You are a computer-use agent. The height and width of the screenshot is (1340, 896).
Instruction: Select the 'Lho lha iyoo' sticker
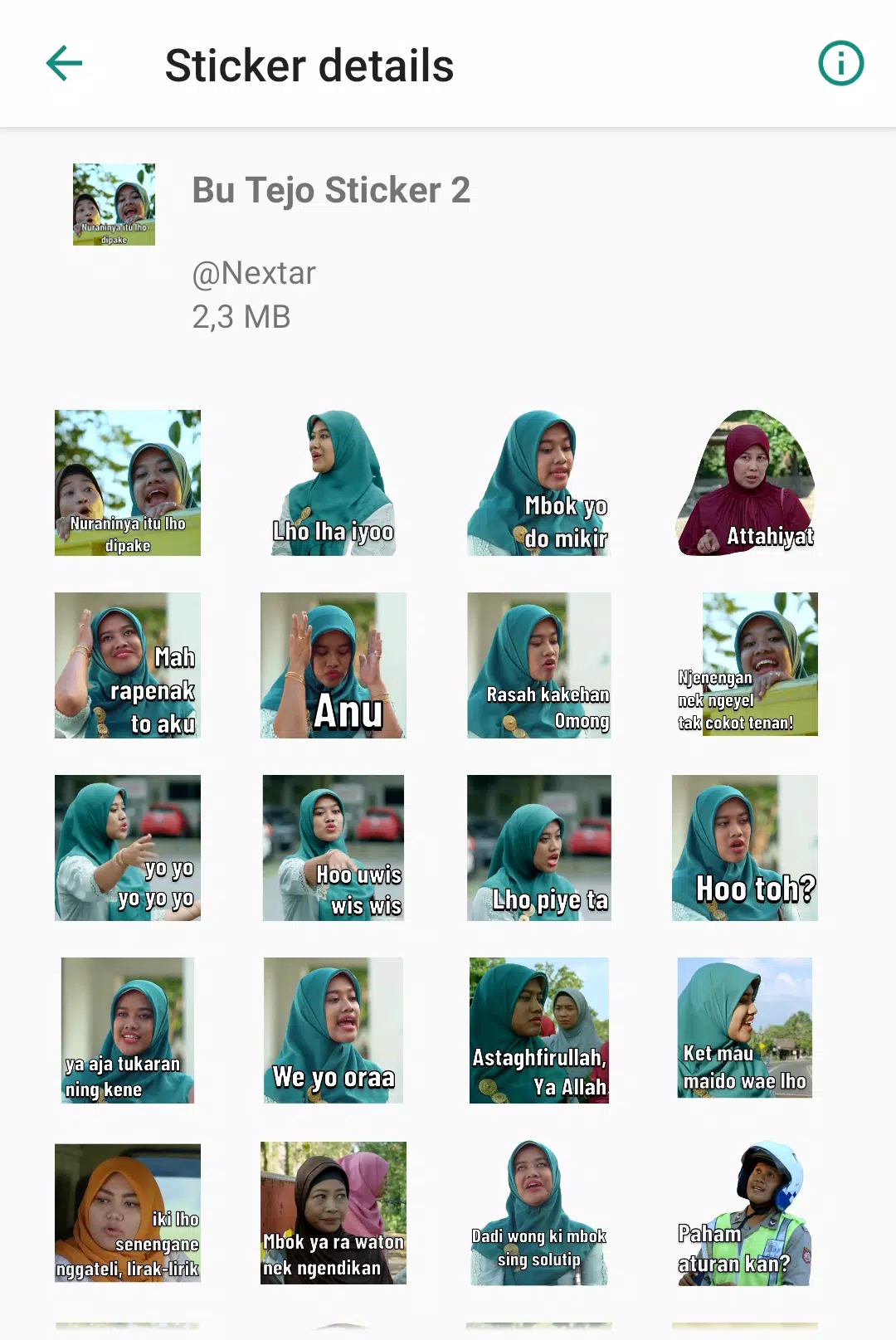click(334, 483)
